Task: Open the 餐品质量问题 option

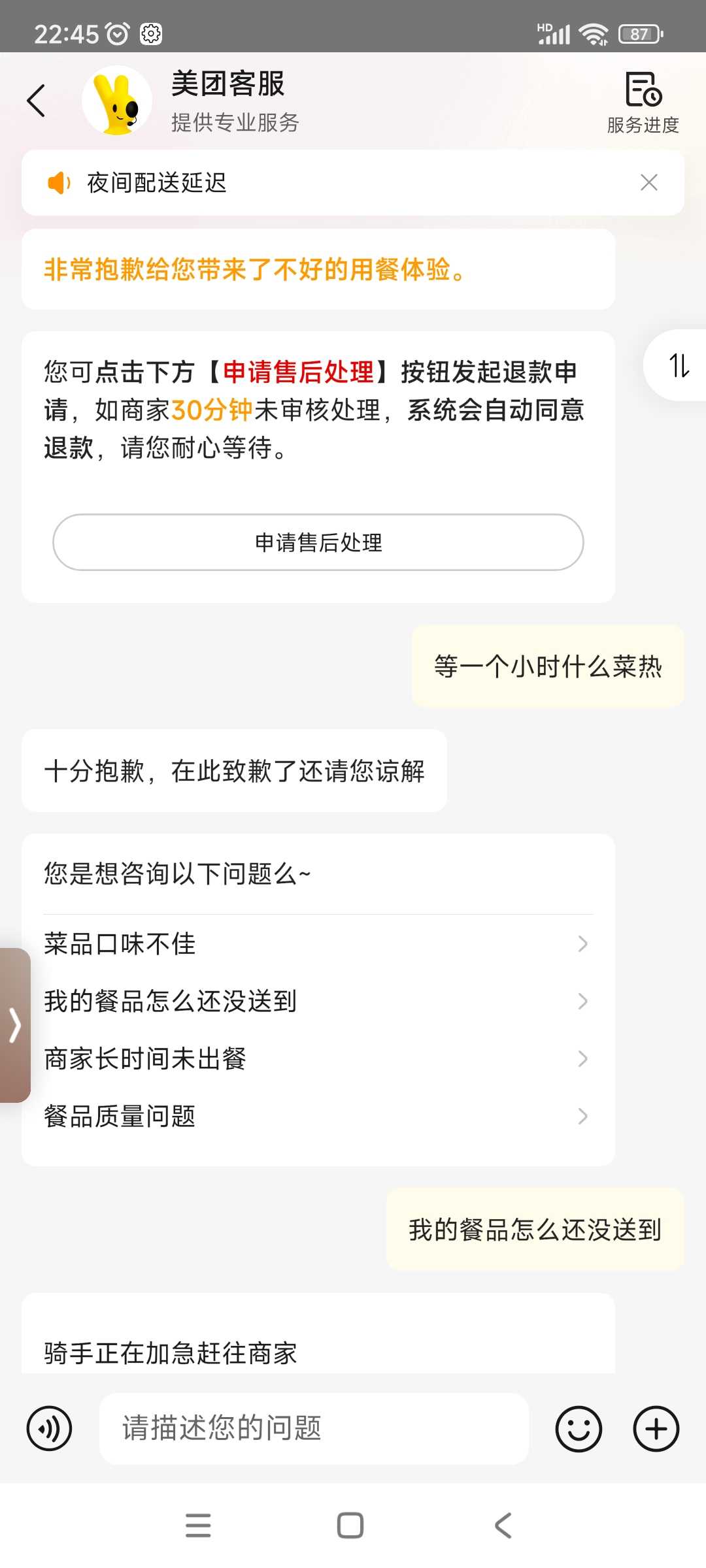Action: (x=318, y=1116)
